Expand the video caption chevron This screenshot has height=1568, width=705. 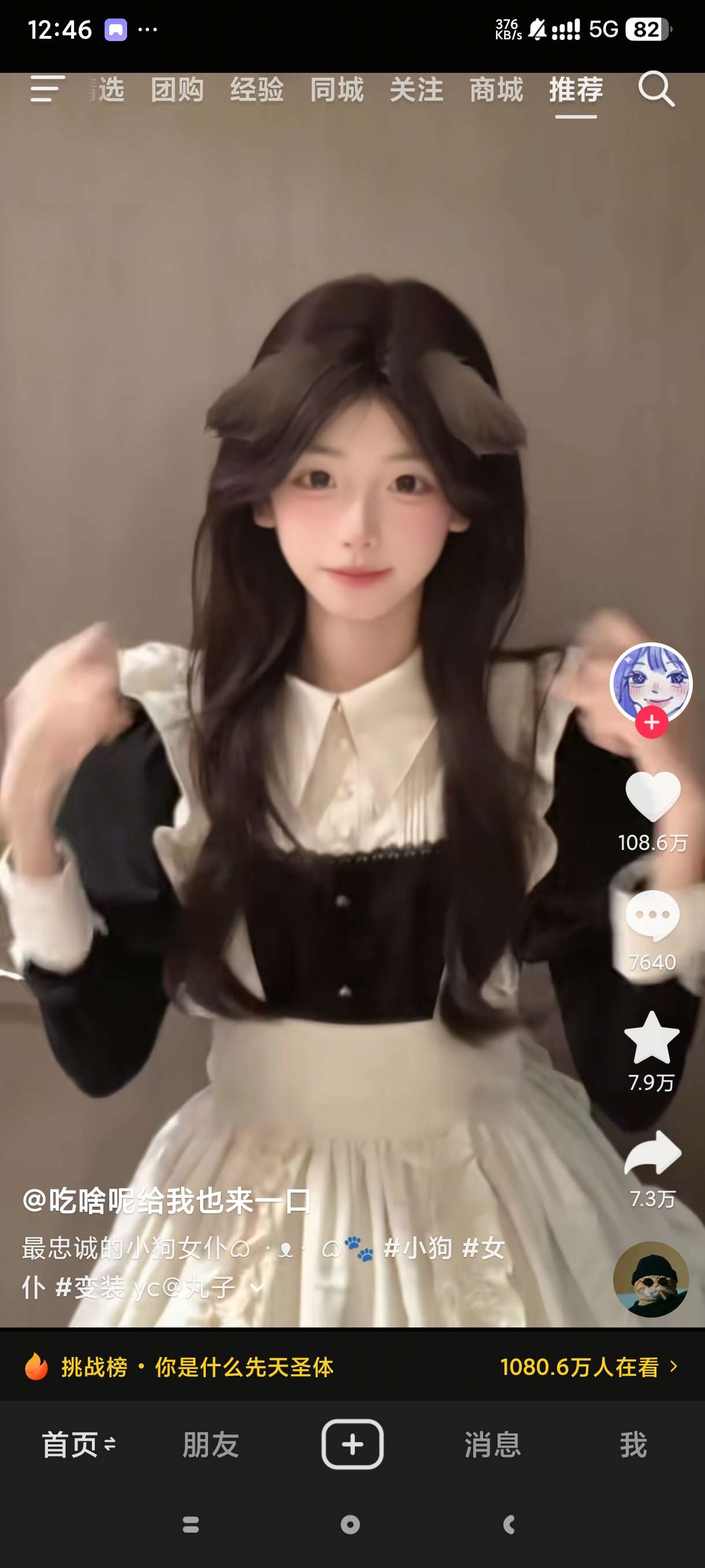(257, 1288)
